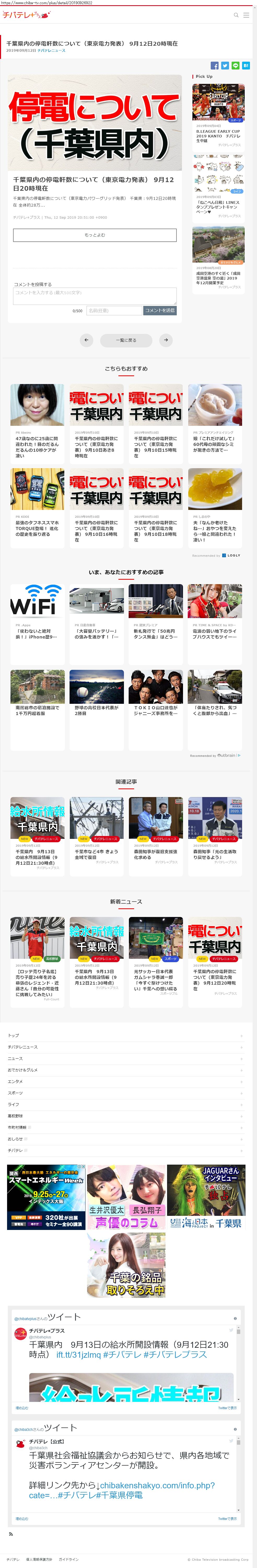Open the B.LEAGUE EARLY CUP pick-up card
The width and height of the screenshot is (257, 1568).
coord(218,116)
